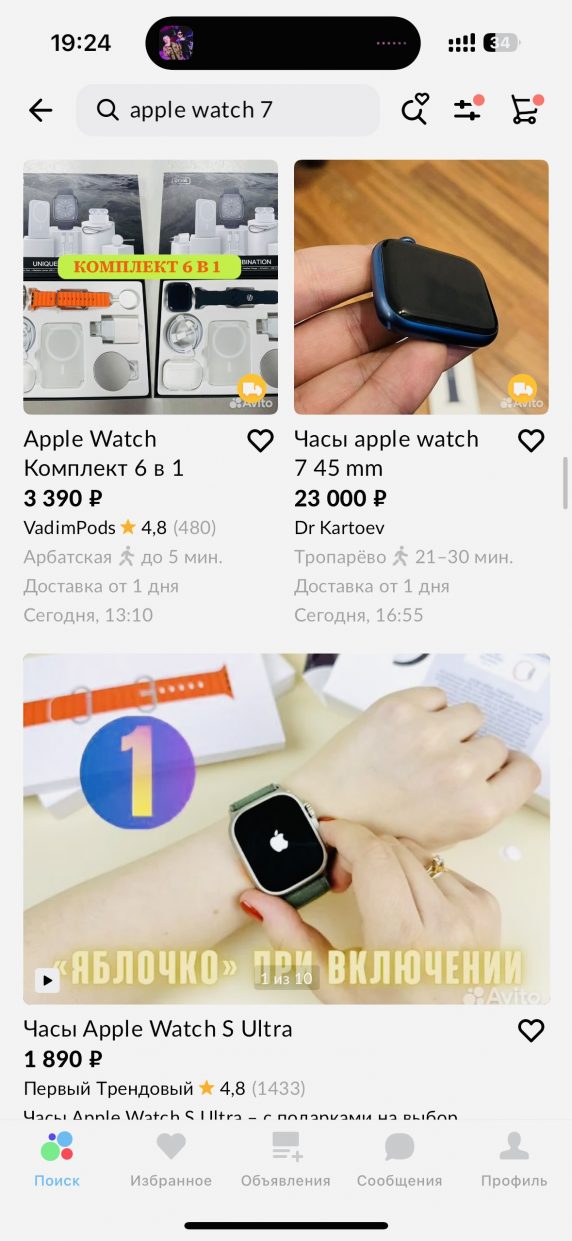Switch to the Поиск tab
The width and height of the screenshot is (572, 1241).
[57, 1160]
